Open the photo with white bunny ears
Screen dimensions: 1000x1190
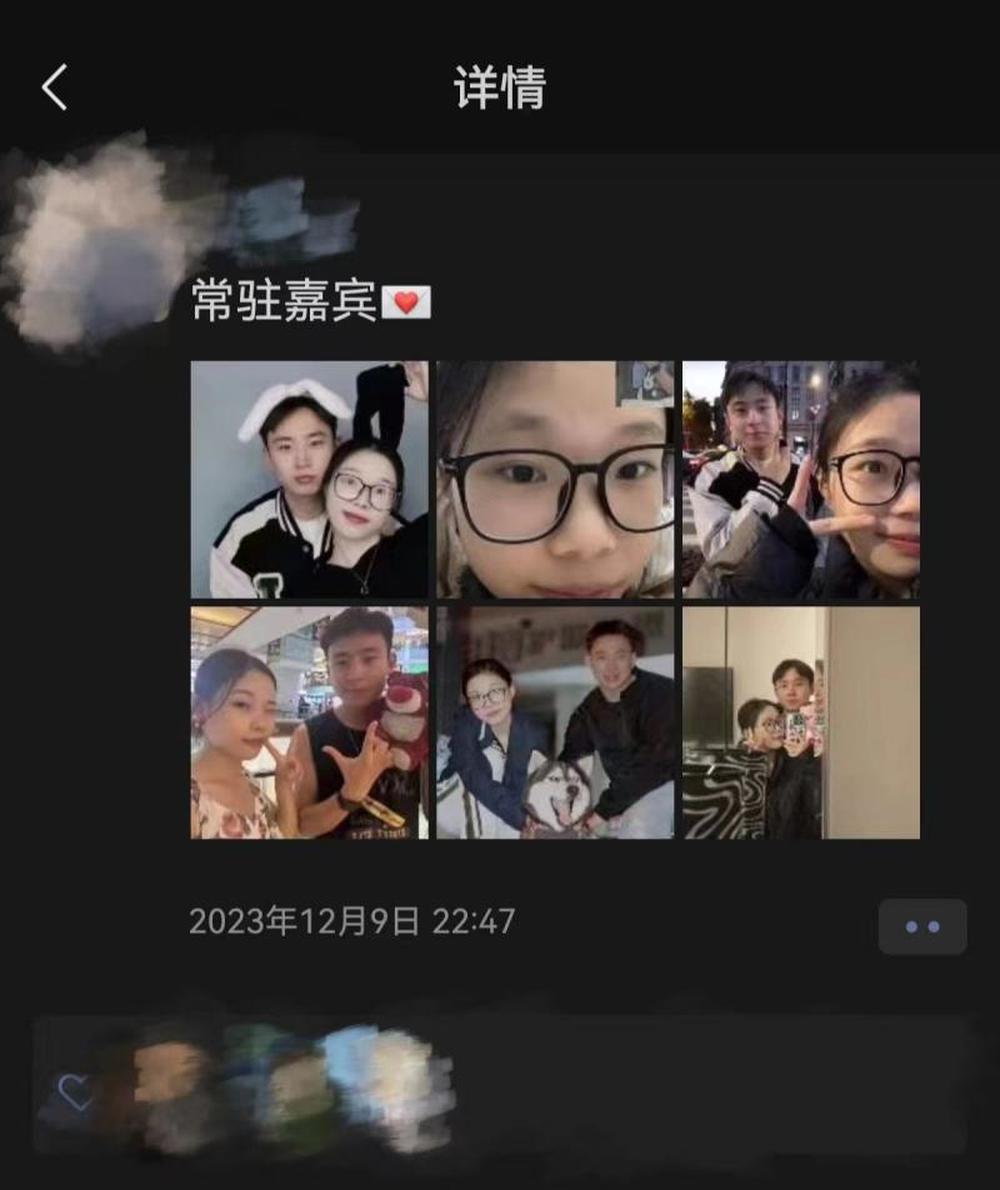[x=309, y=480]
